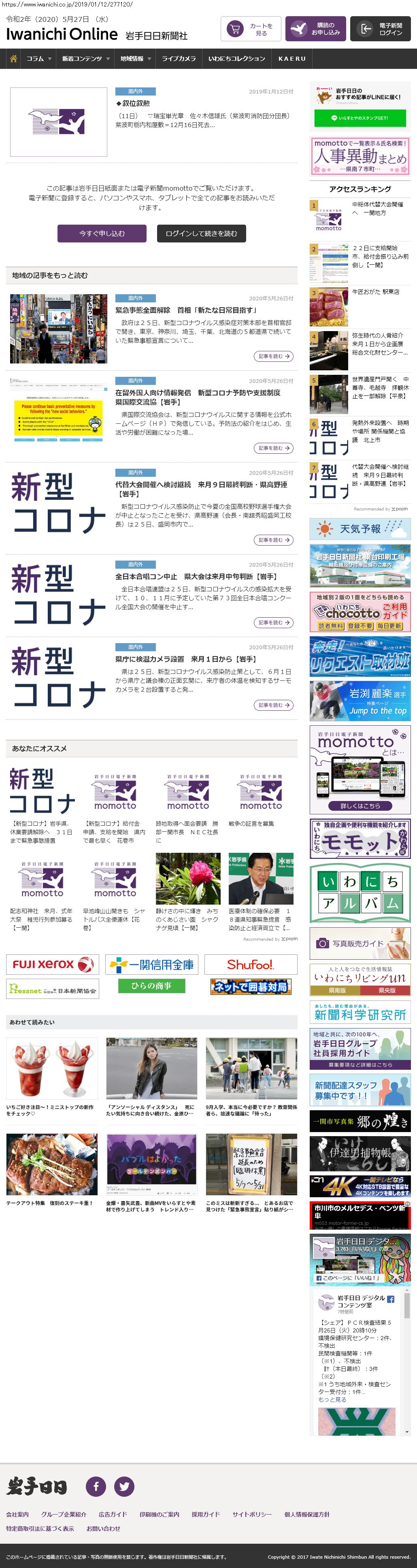The height and width of the screenshot is (1568, 417).
Task: Tap the LINE stamp GET button
Action: pyautogui.click(x=360, y=118)
